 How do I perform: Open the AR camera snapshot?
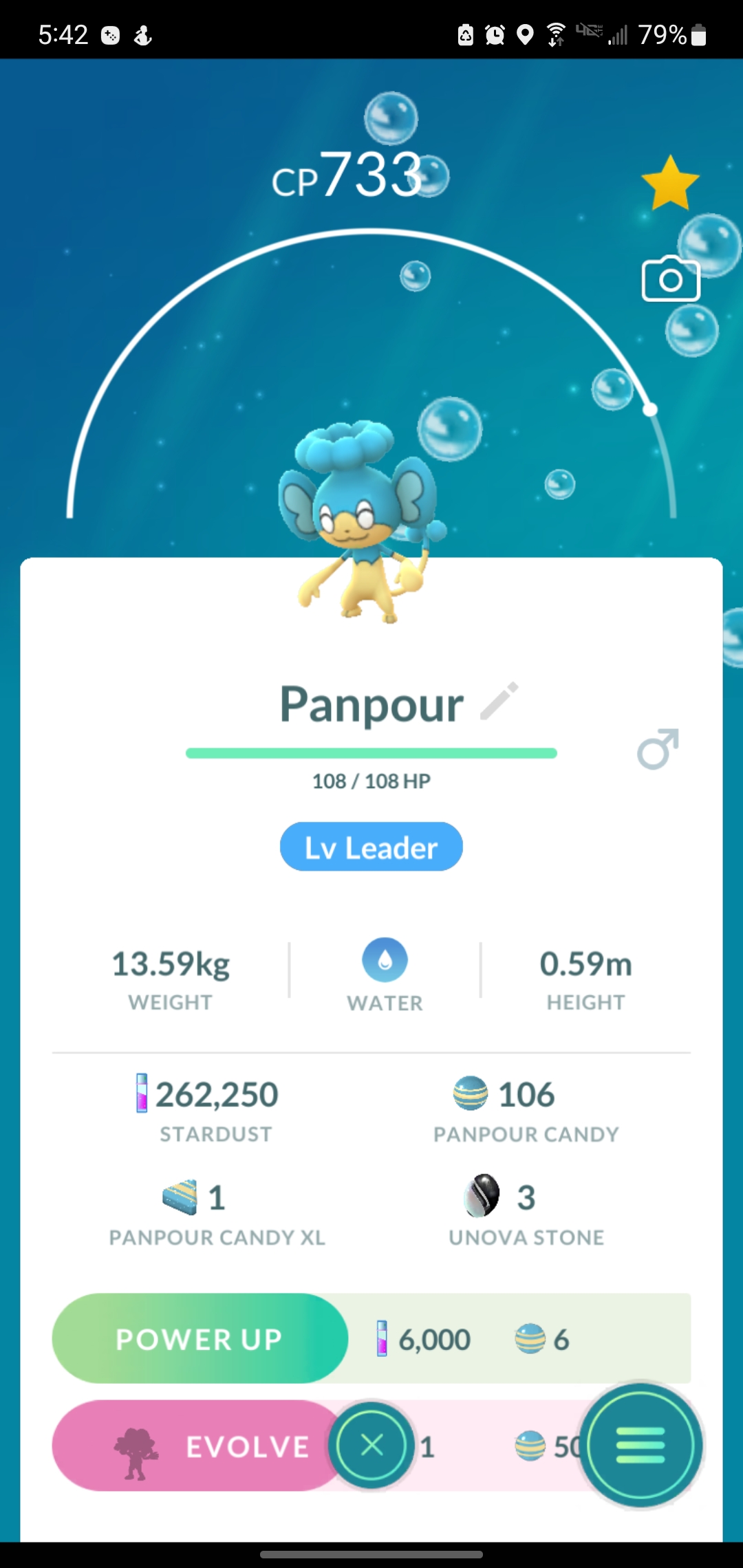point(671,279)
